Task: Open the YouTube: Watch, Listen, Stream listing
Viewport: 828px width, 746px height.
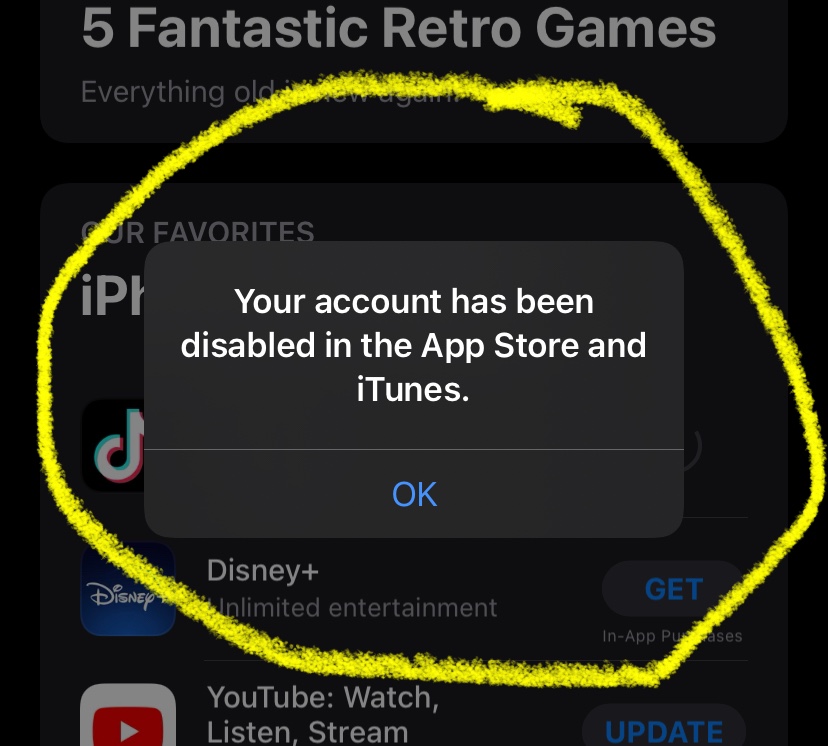Action: point(323,714)
